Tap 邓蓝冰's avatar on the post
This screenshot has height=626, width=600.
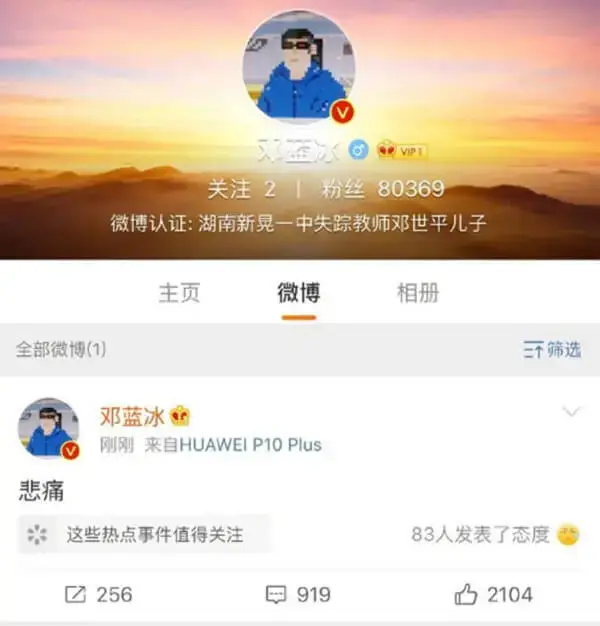[48, 428]
